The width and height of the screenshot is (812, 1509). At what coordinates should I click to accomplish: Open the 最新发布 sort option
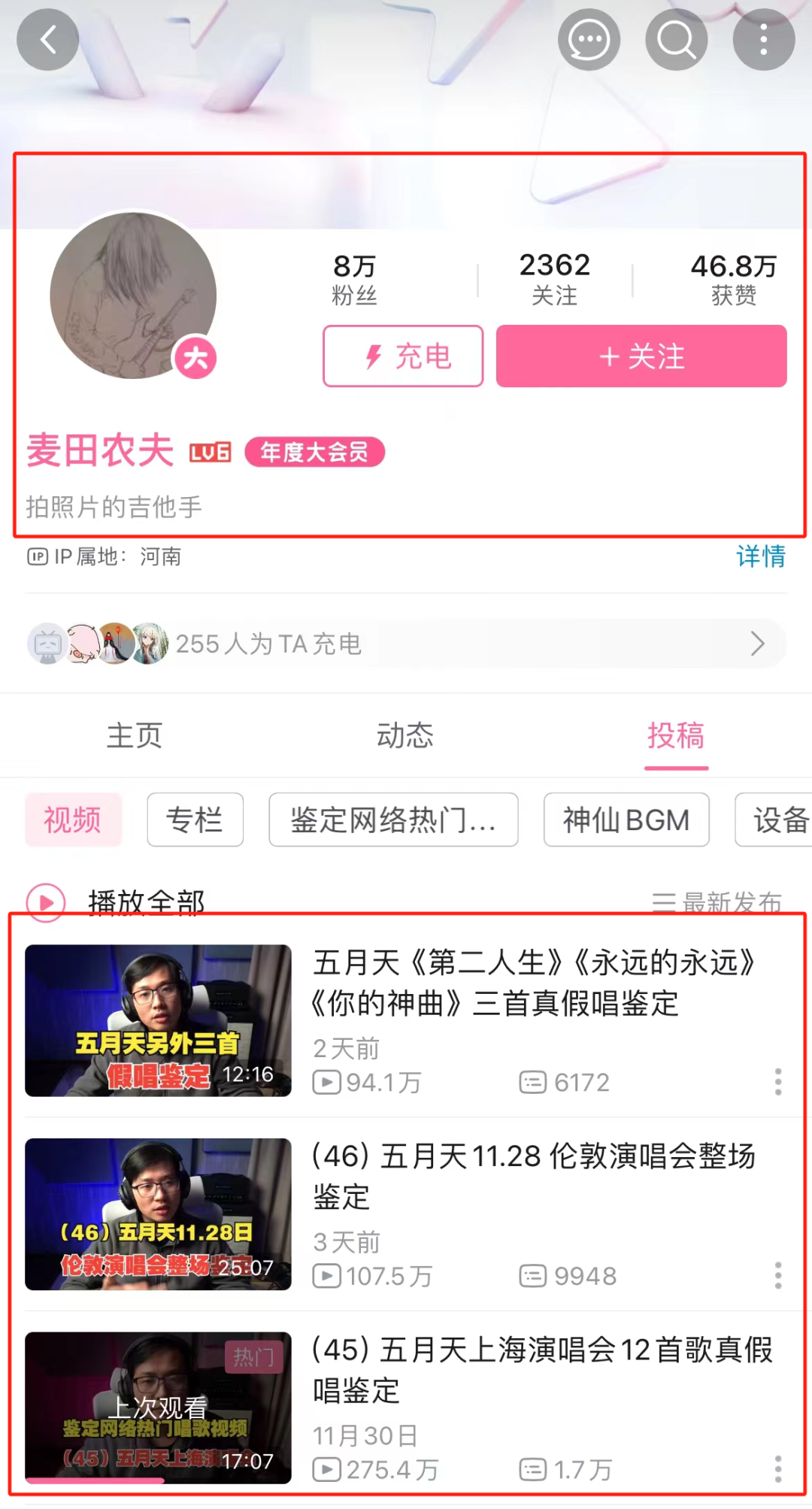click(x=717, y=901)
